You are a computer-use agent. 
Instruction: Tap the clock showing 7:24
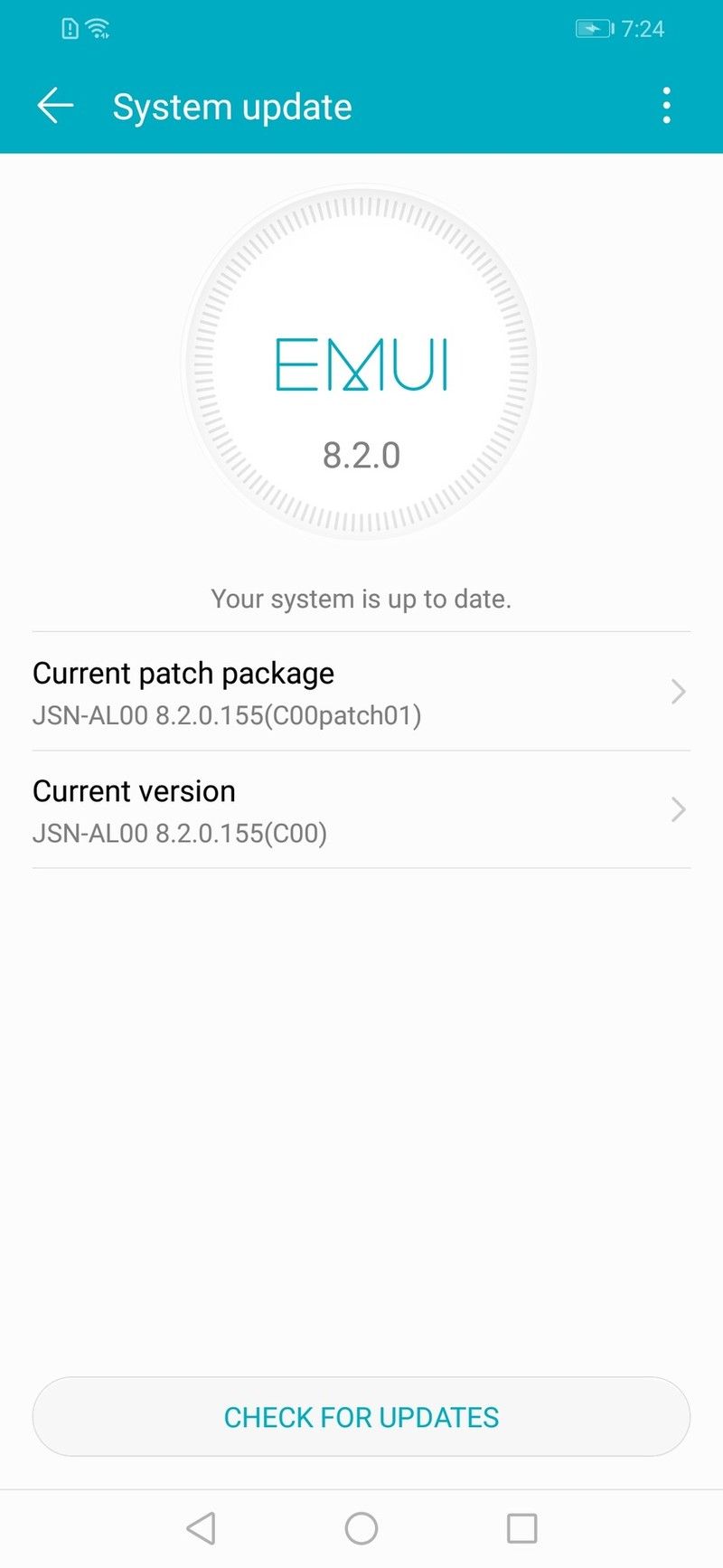(x=643, y=28)
